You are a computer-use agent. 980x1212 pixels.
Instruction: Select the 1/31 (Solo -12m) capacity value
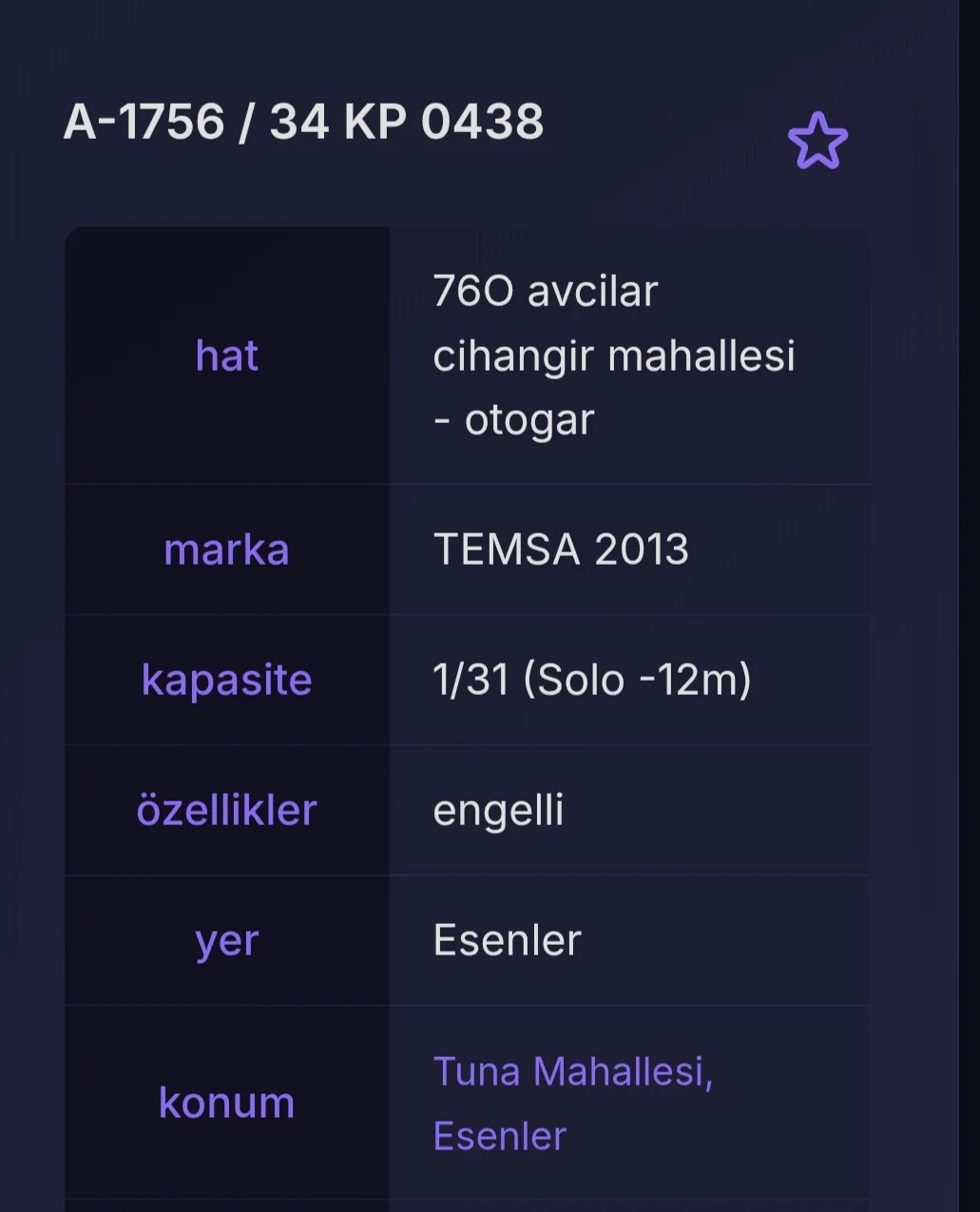point(592,679)
